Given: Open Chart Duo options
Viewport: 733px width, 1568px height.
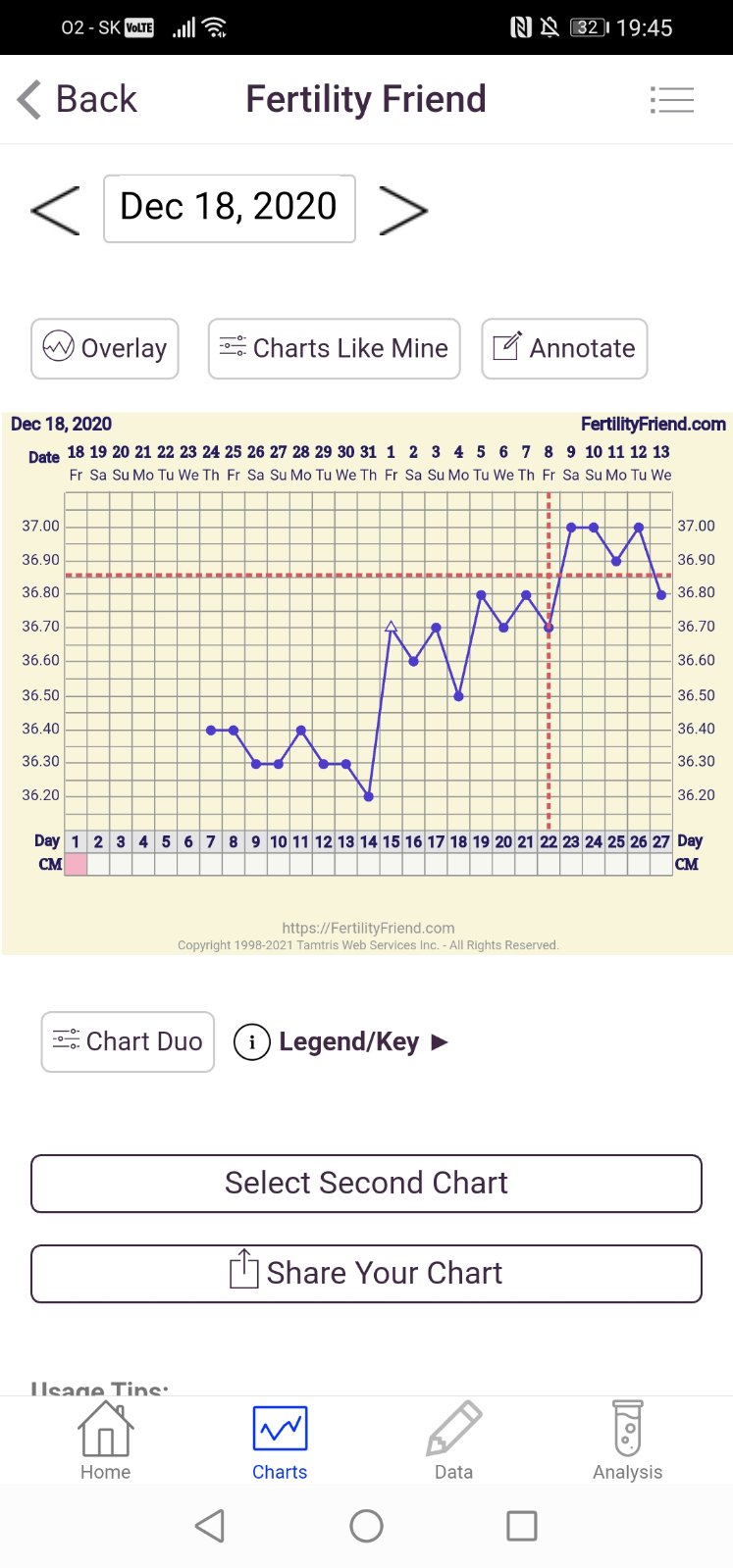Looking at the screenshot, I should tap(128, 1041).
